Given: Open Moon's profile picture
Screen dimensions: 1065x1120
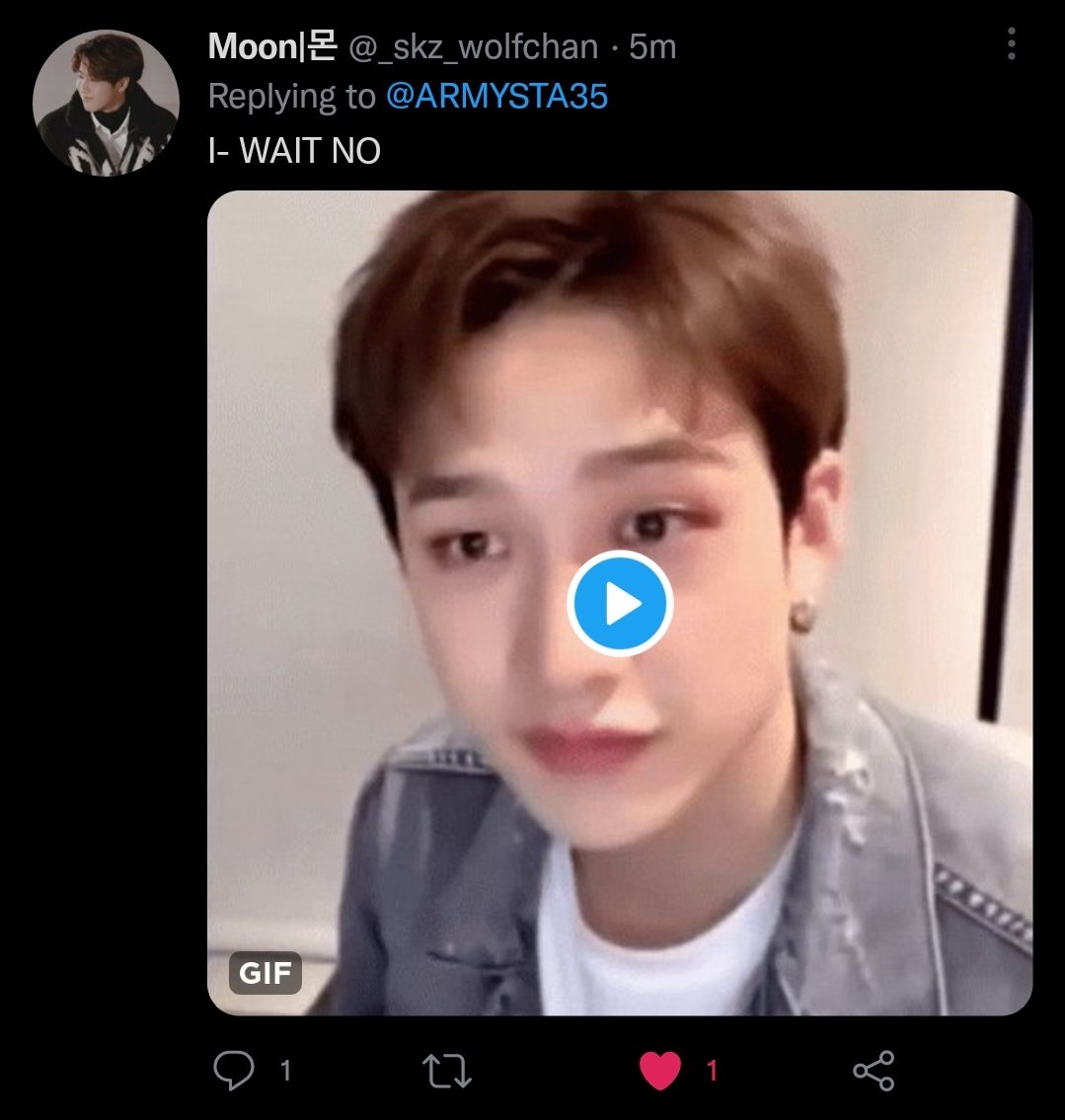Looking at the screenshot, I should (x=106, y=103).
